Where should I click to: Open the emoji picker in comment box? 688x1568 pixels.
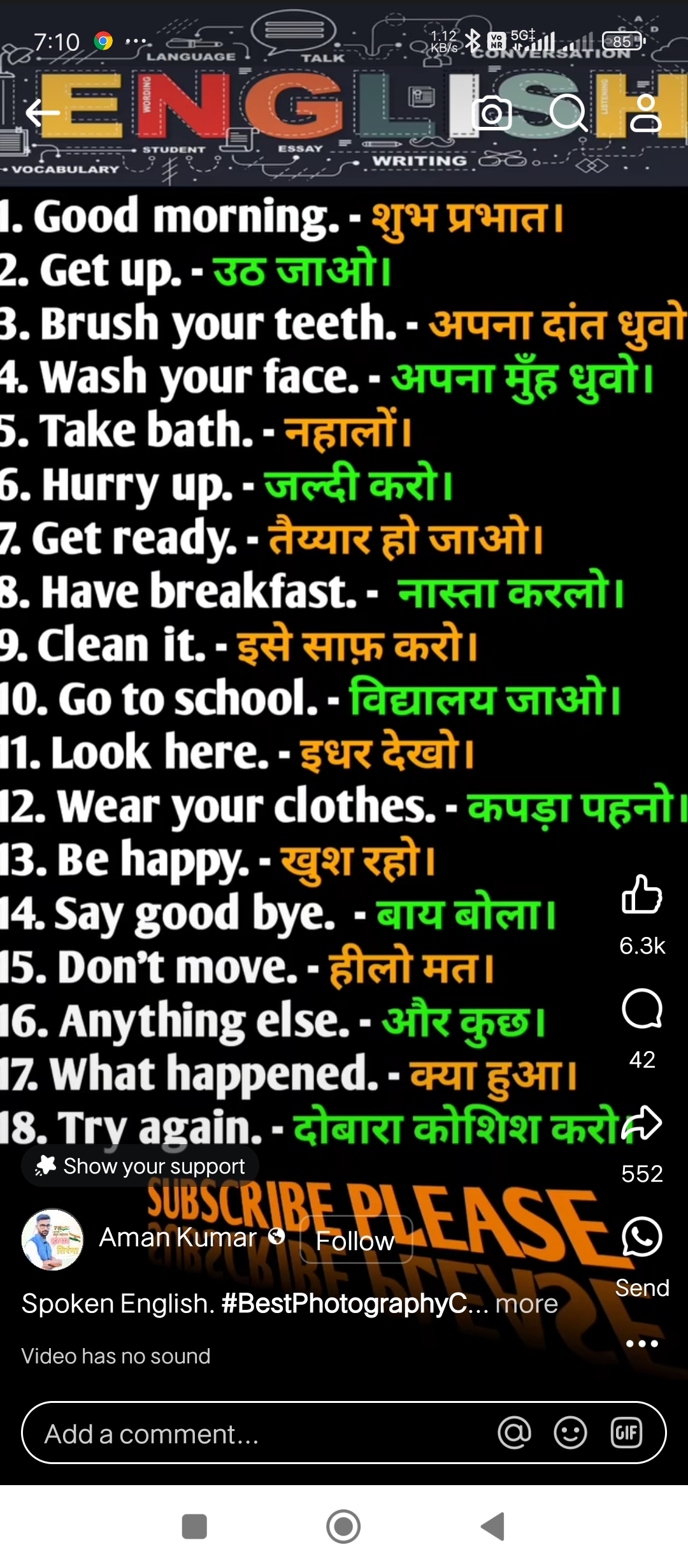570,1433
